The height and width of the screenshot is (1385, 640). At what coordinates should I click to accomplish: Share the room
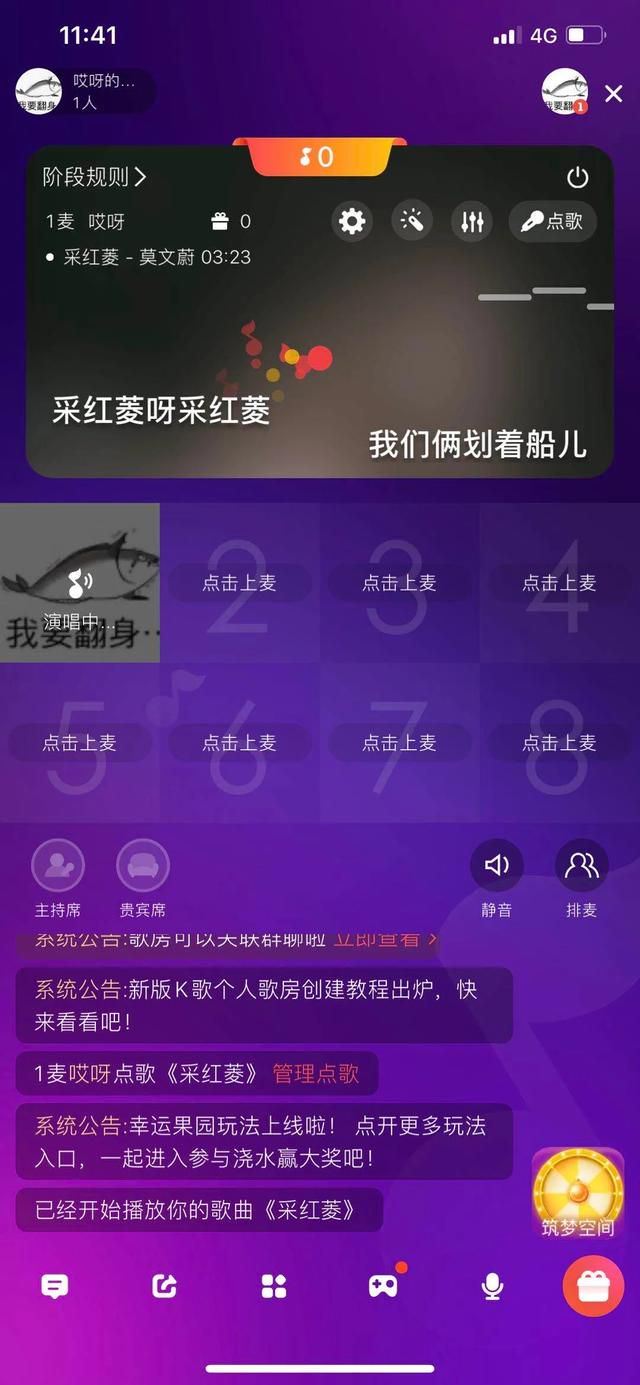pos(164,1286)
